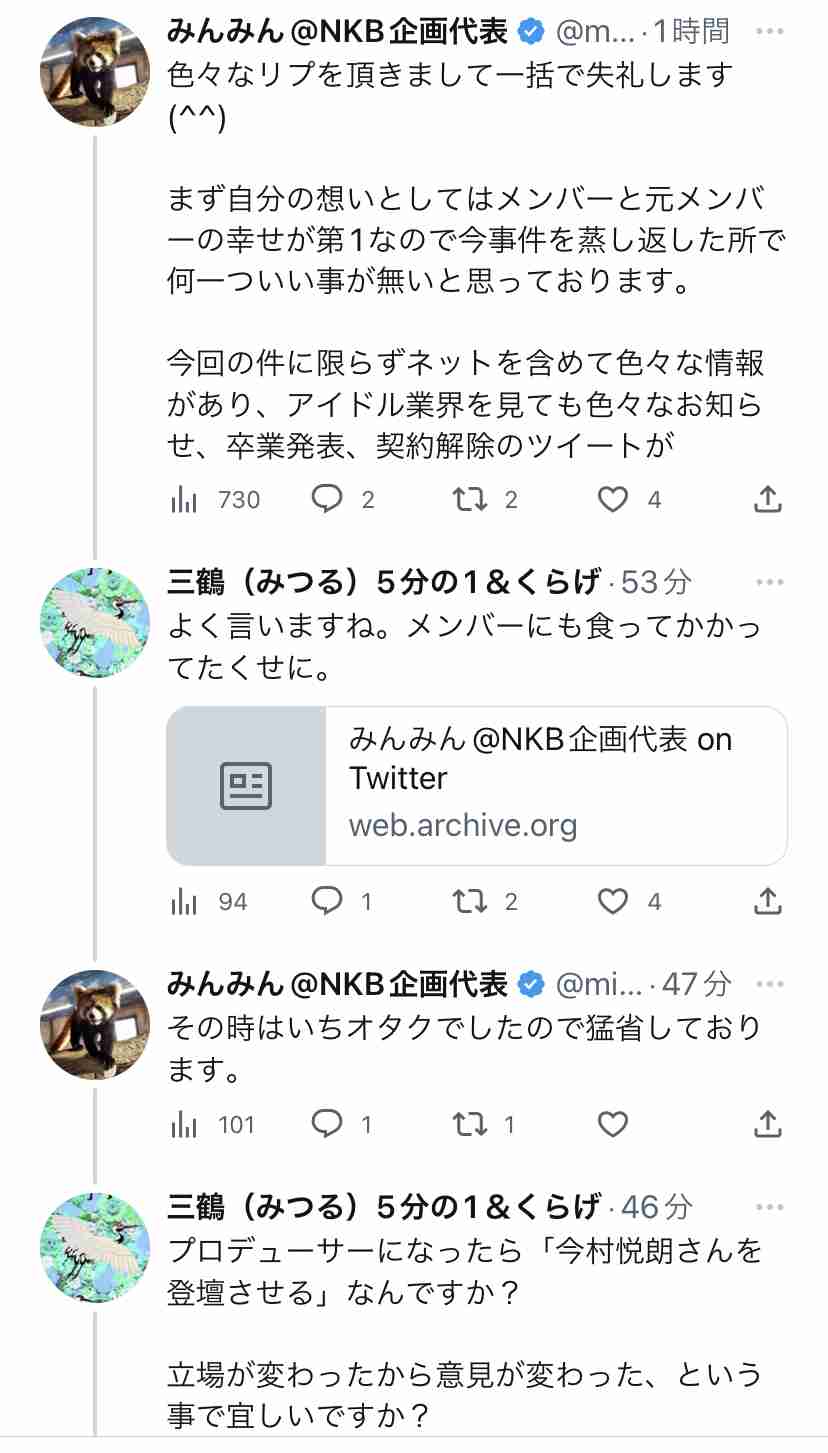Share the tweet with 94 views
828x1453 pixels.
click(767, 902)
